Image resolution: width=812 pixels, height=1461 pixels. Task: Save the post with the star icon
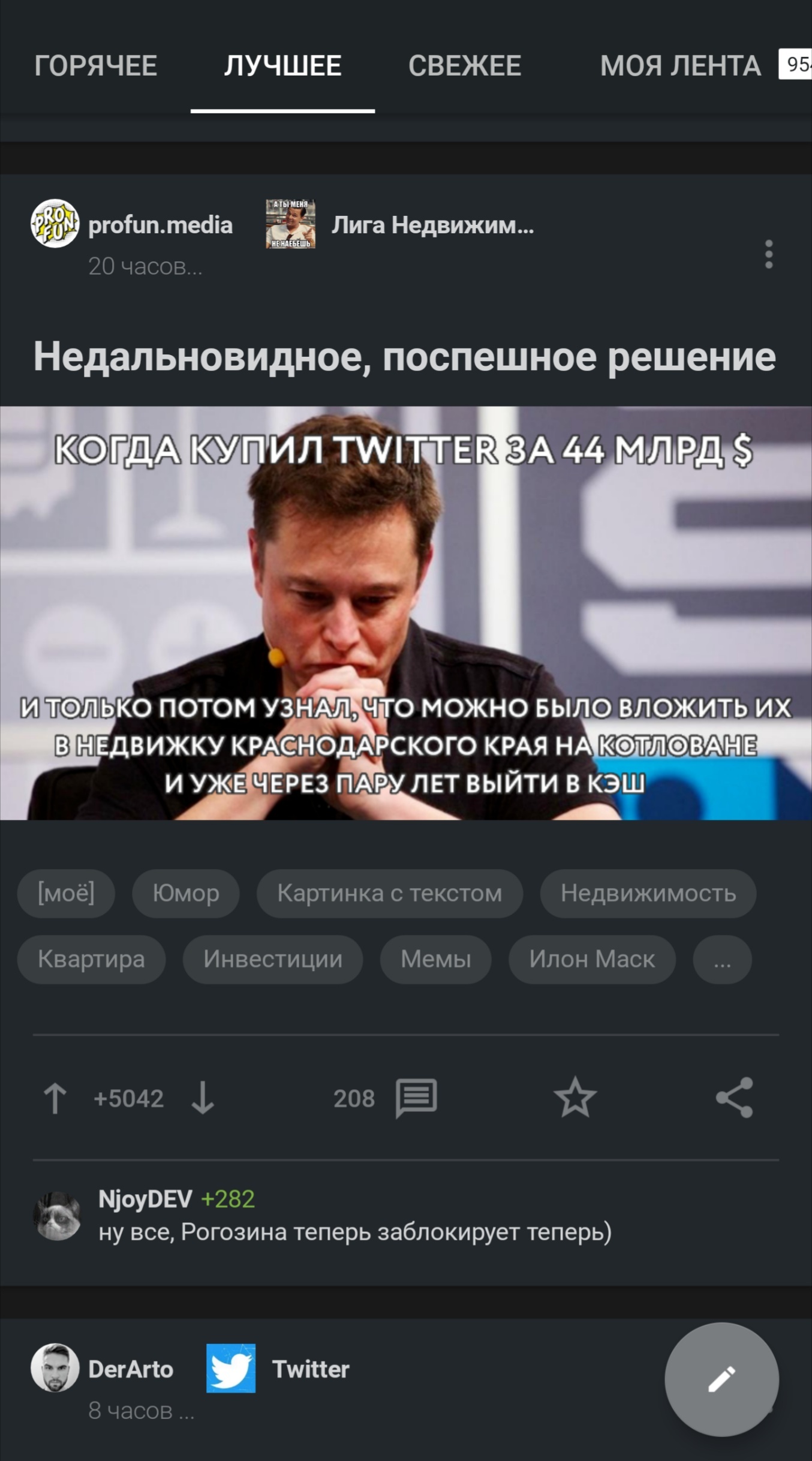click(575, 1098)
